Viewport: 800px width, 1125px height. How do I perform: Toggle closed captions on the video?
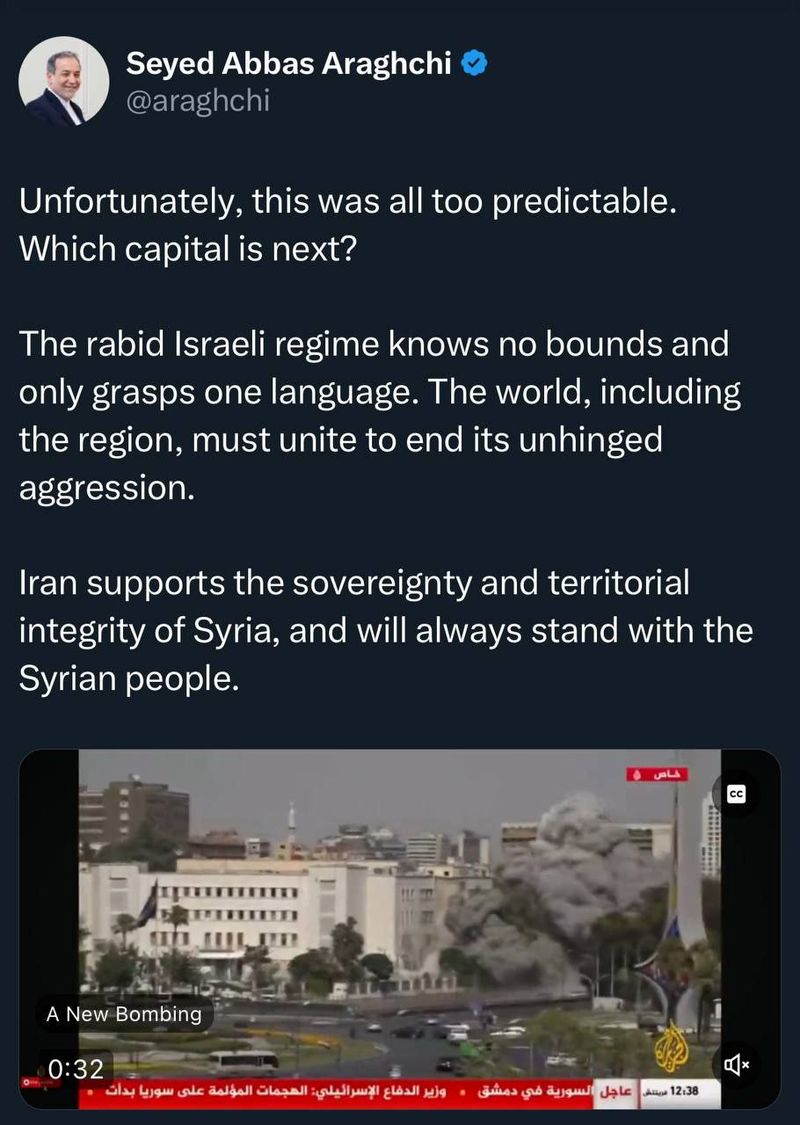pyautogui.click(x=737, y=793)
